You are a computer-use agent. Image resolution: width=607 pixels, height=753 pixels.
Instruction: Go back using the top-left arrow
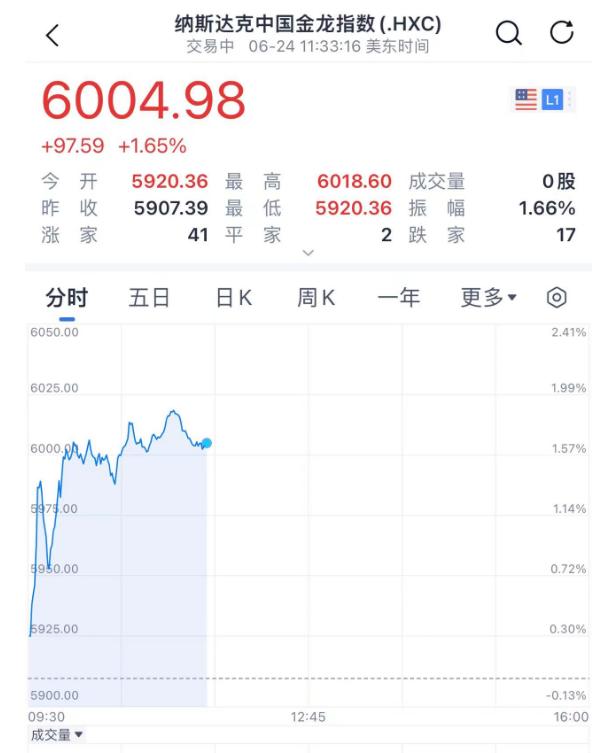52,35
